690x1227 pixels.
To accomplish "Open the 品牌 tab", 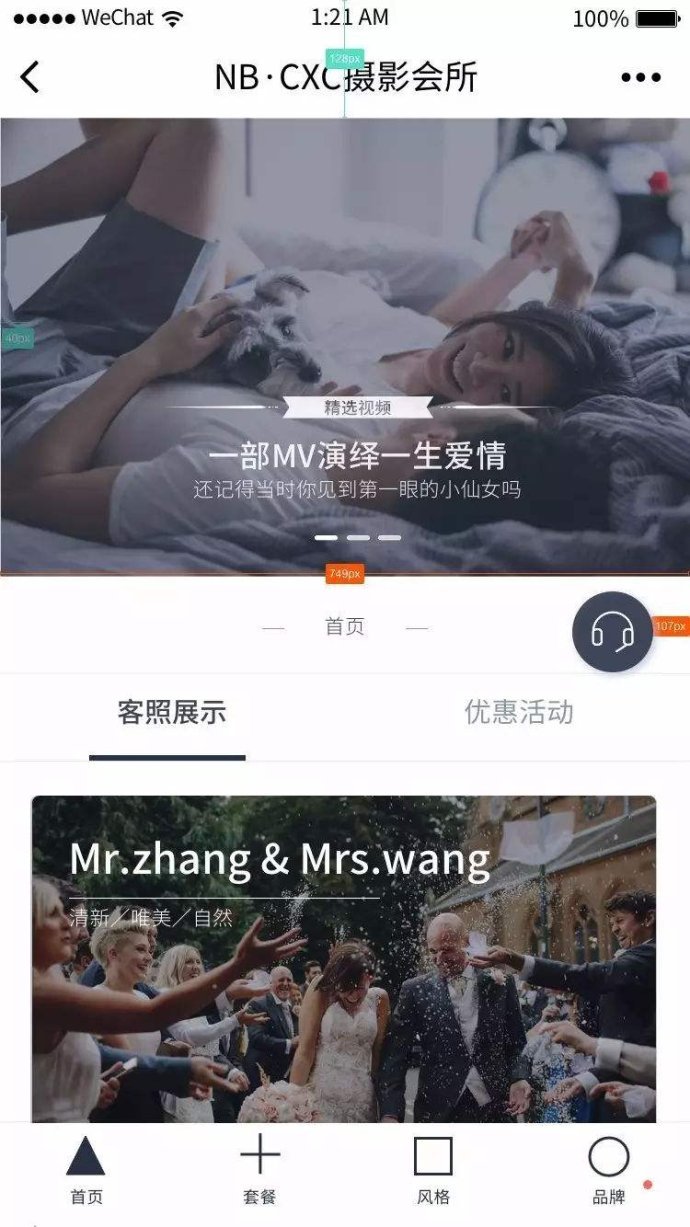I will pyautogui.click(x=608, y=1171).
